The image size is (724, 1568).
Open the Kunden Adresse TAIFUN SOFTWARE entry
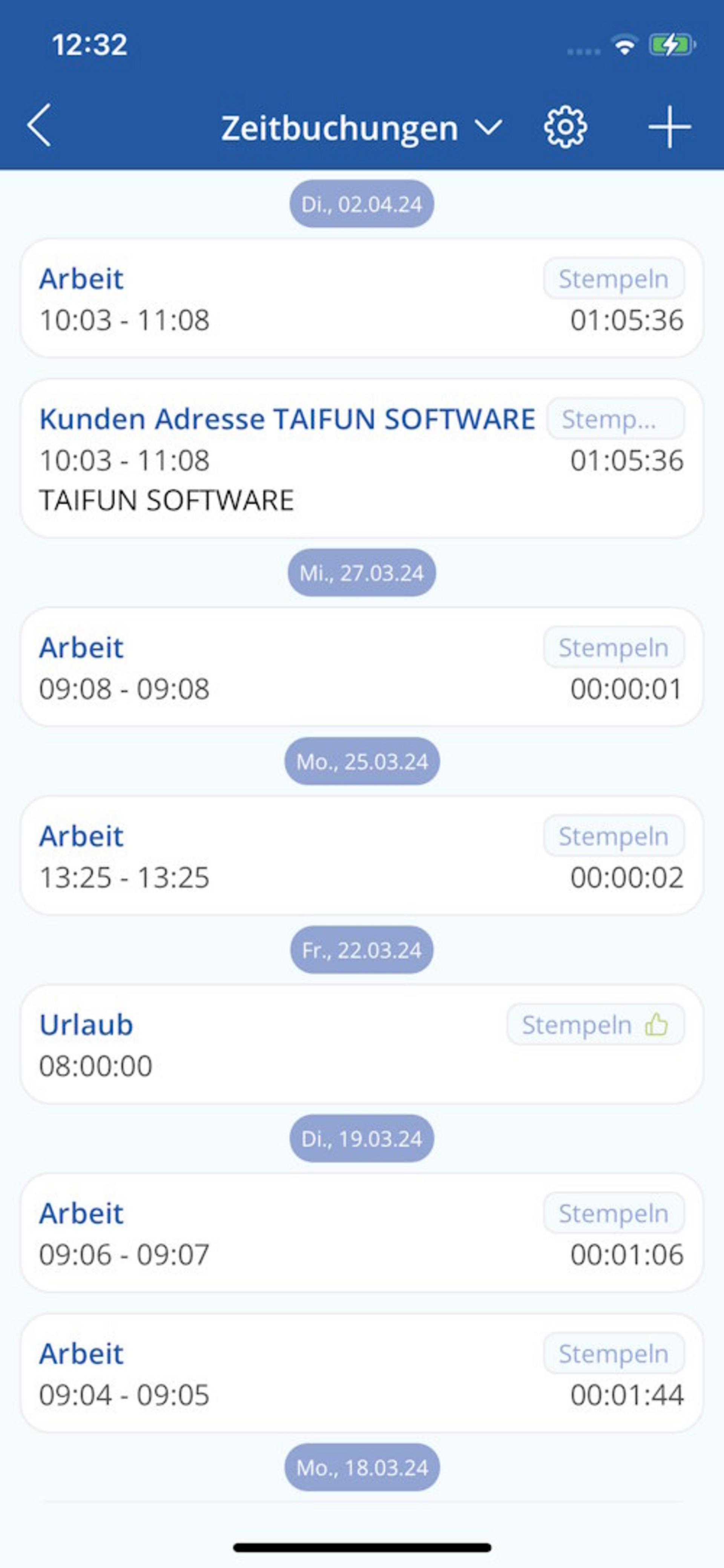(362, 458)
